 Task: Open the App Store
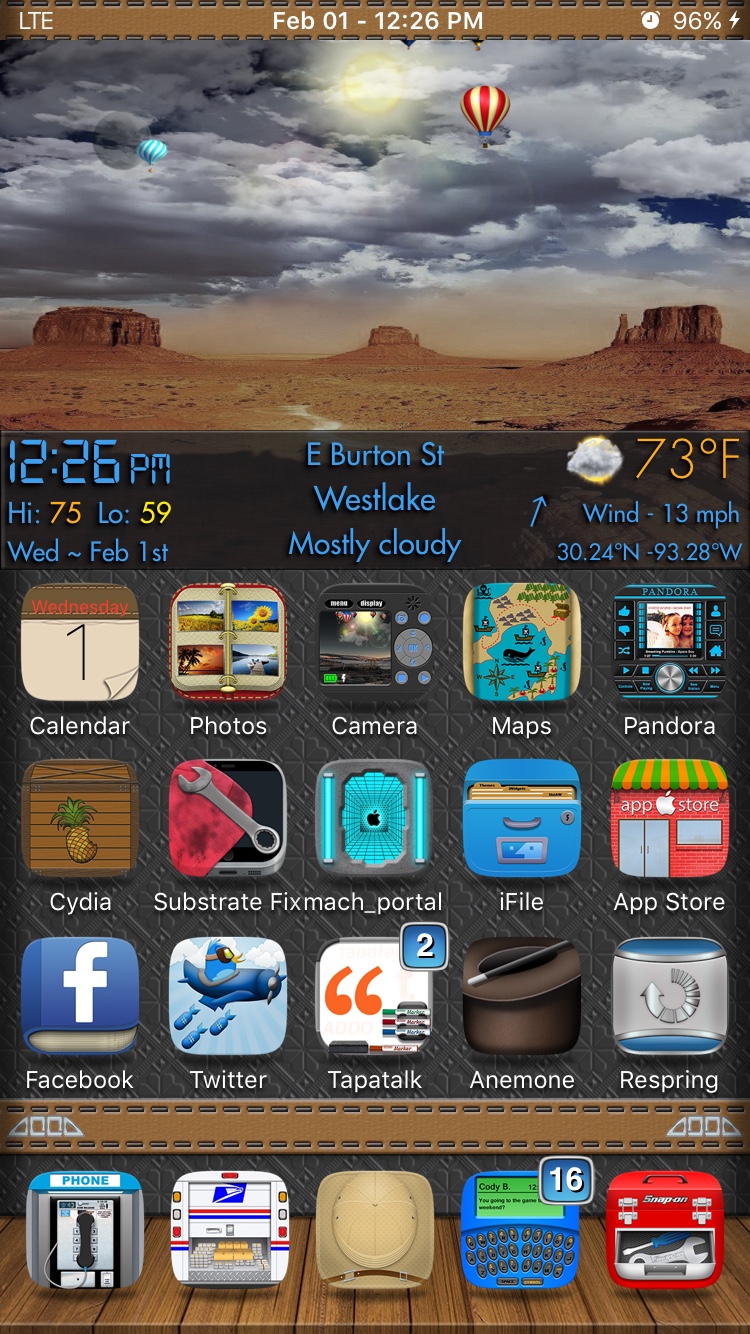(x=669, y=819)
